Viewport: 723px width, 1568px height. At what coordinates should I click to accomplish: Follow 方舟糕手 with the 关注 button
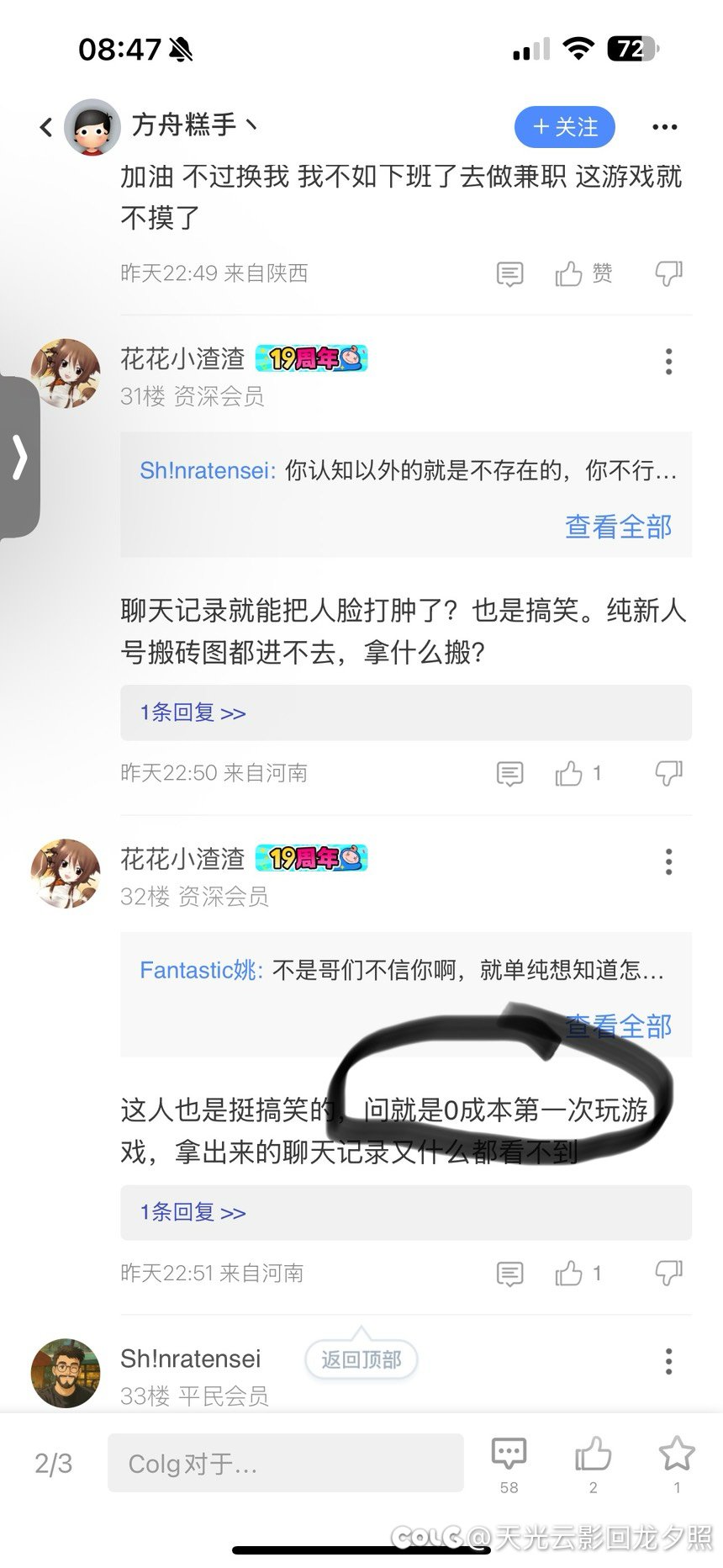tap(565, 127)
